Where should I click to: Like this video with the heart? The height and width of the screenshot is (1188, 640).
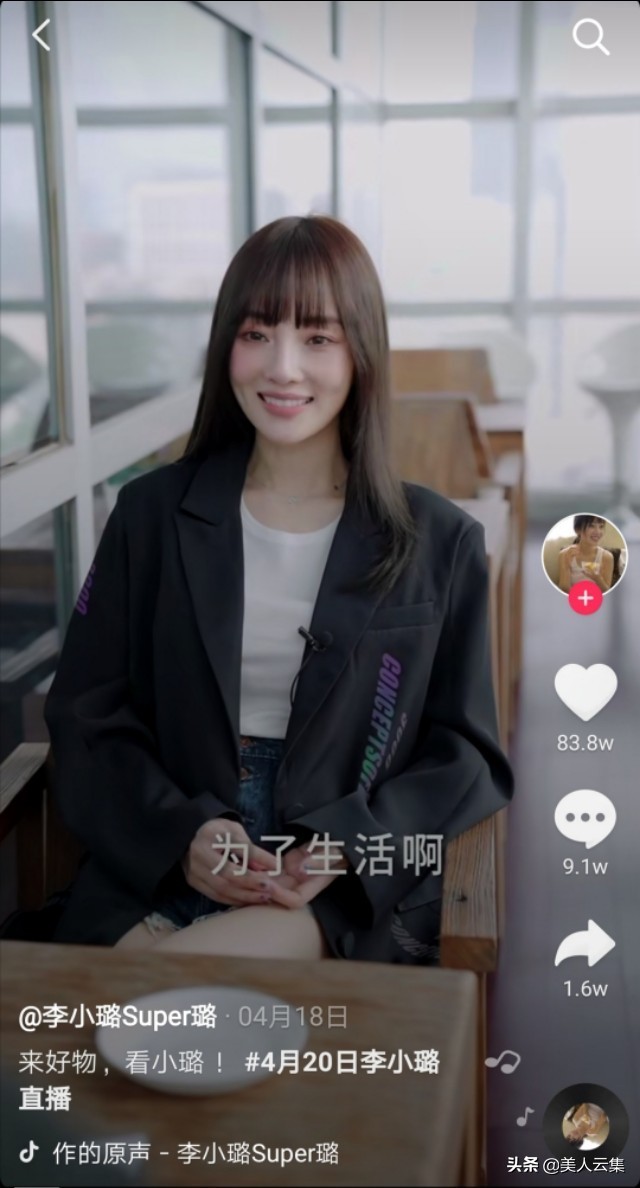pyautogui.click(x=585, y=692)
